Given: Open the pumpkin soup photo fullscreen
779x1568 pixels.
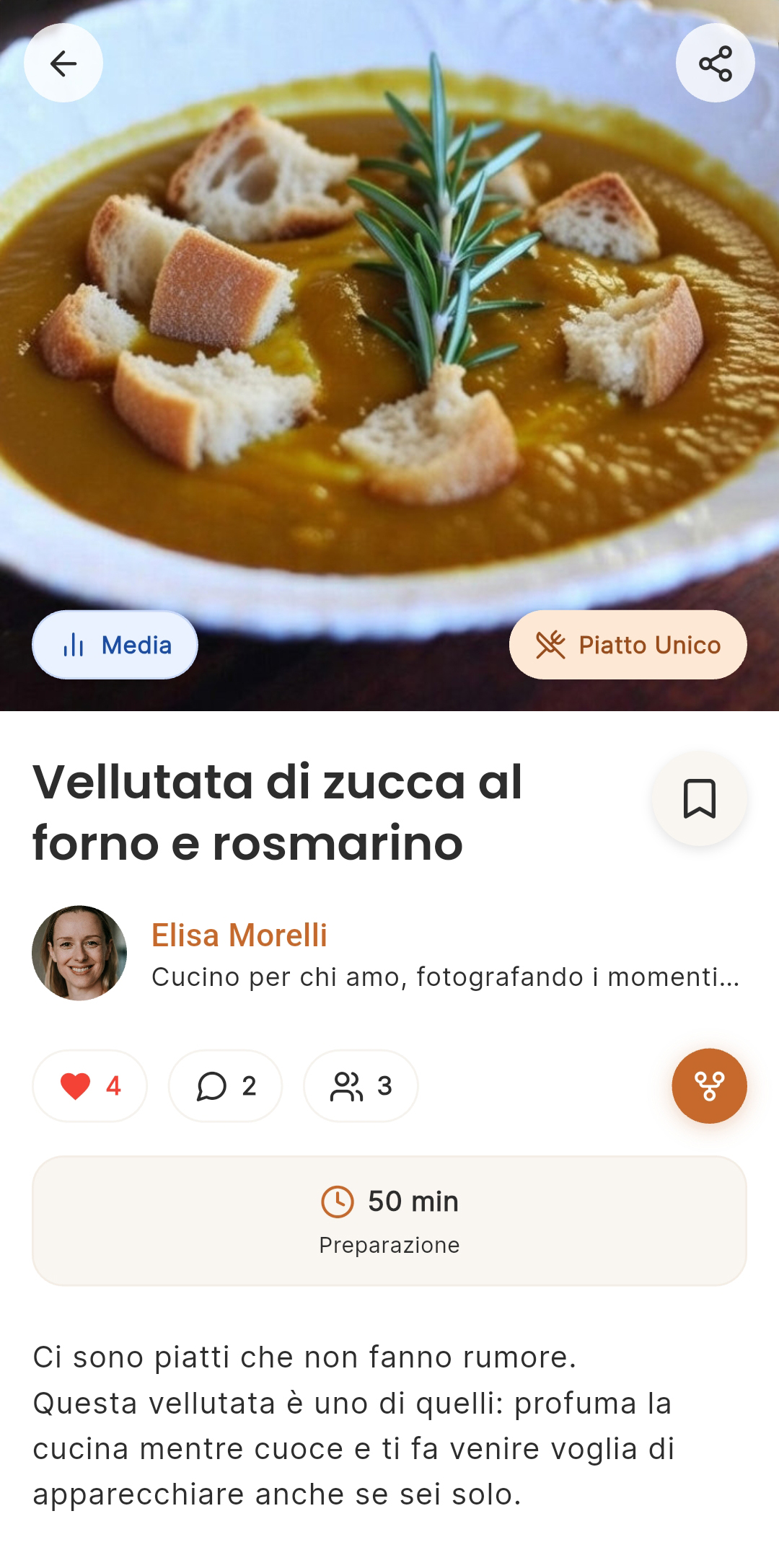Looking at the screenshot, I should pos(389,361).
